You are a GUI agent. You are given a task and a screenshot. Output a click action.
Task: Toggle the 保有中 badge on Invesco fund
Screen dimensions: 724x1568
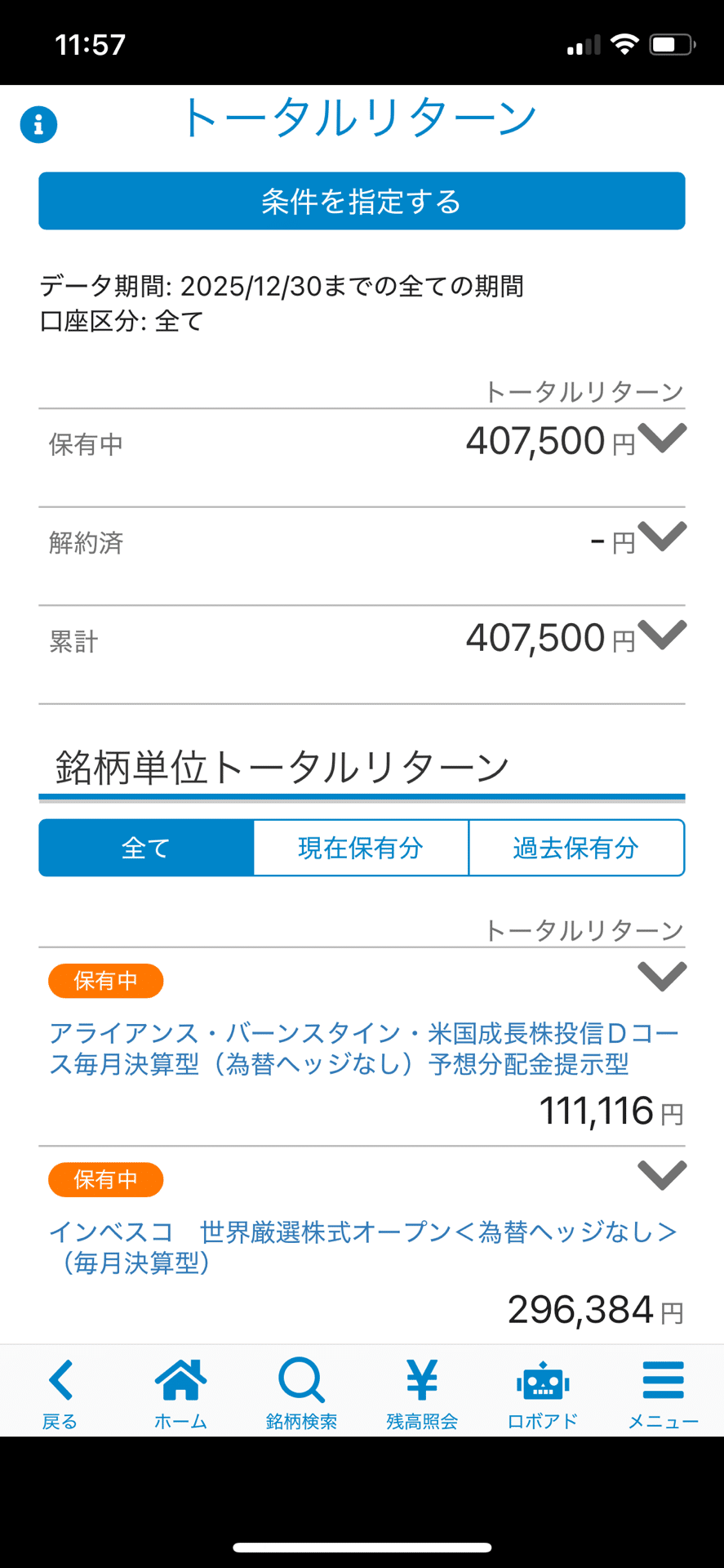pyautogui.click(x=105, y=1179)
